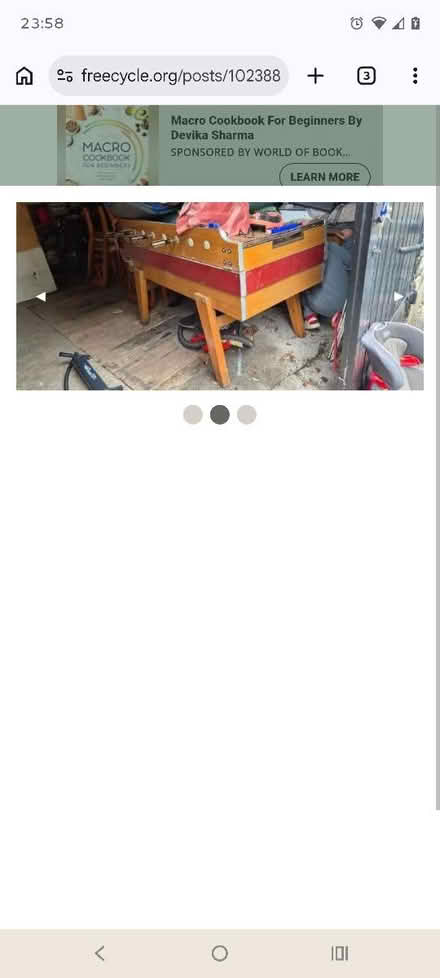Image resolution: width=440 pixels, height=978 pixels.
Task: Jump to the third photo dot
Action: point(247,415)
